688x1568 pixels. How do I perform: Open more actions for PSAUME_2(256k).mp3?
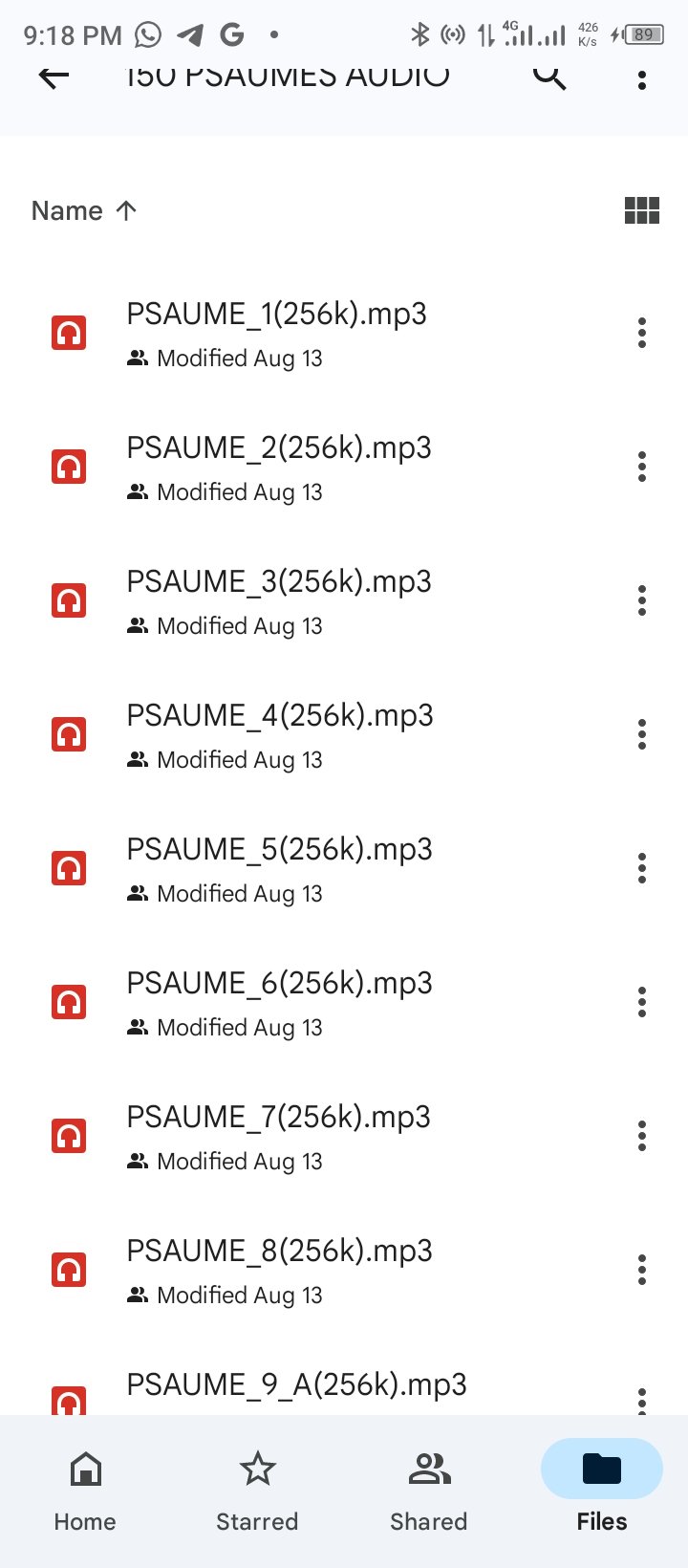point(642,467)
